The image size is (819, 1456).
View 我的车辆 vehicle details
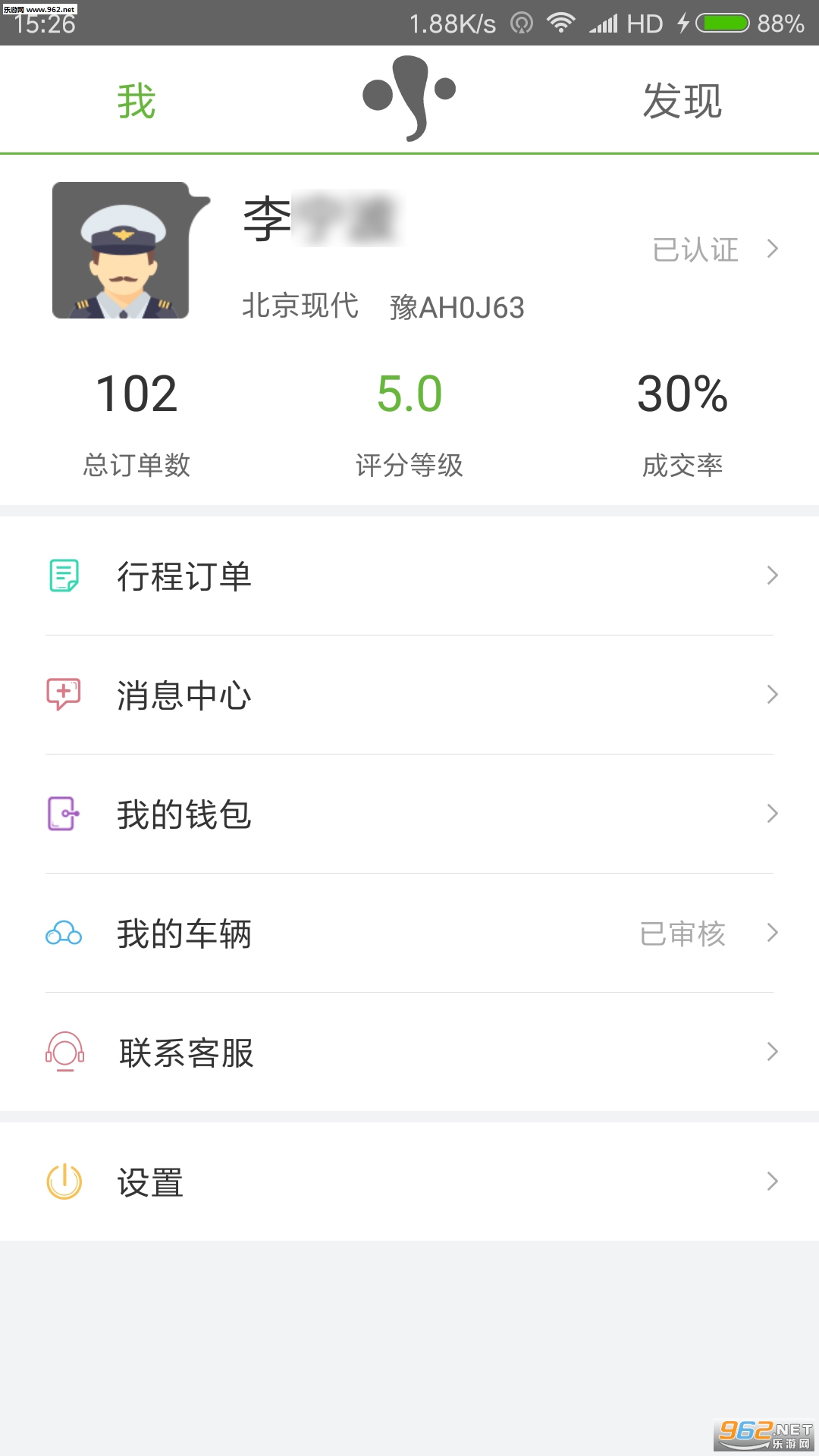click(x=409, y=934)
